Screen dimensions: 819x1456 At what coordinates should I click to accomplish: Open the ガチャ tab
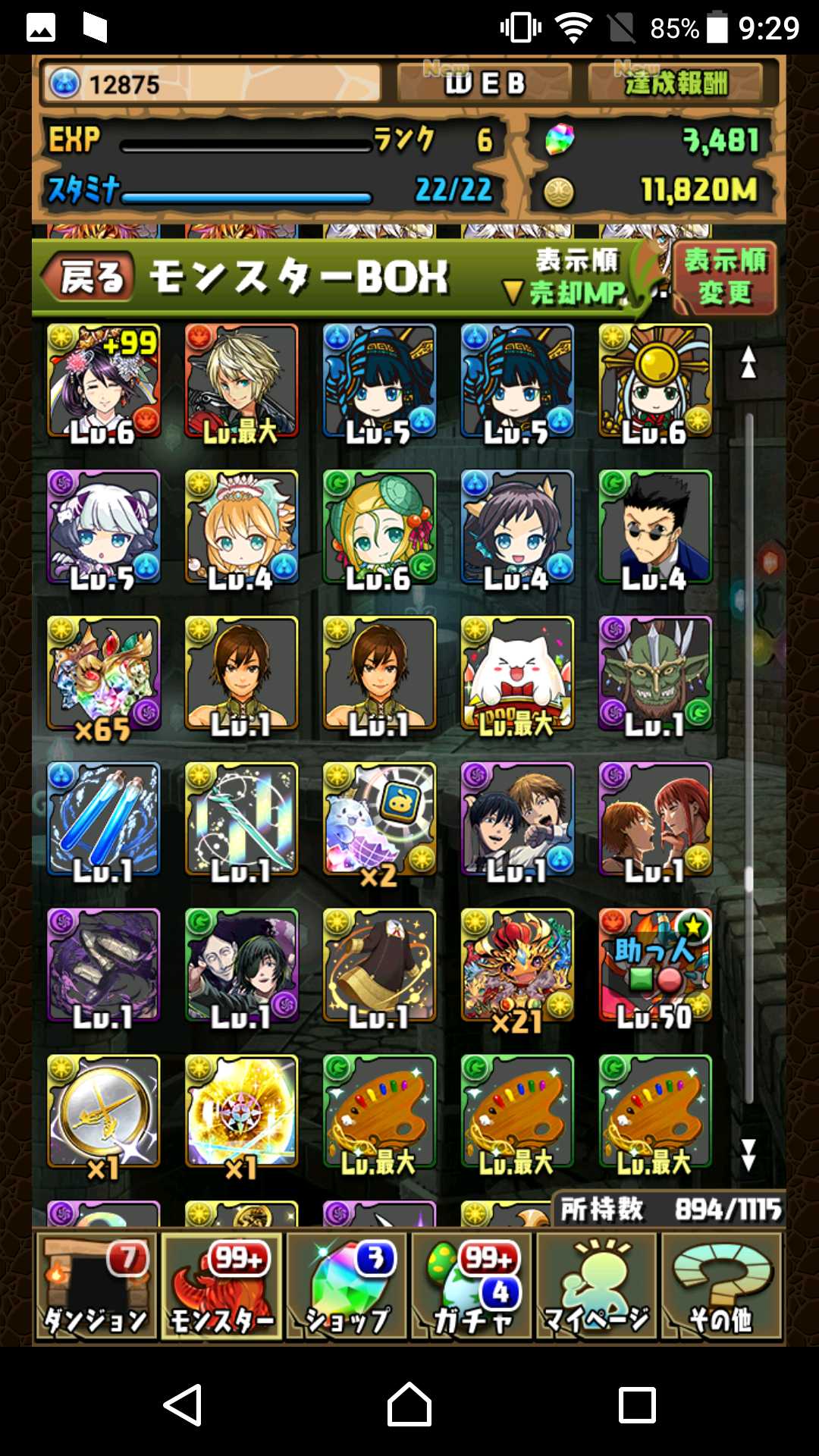472,1286
